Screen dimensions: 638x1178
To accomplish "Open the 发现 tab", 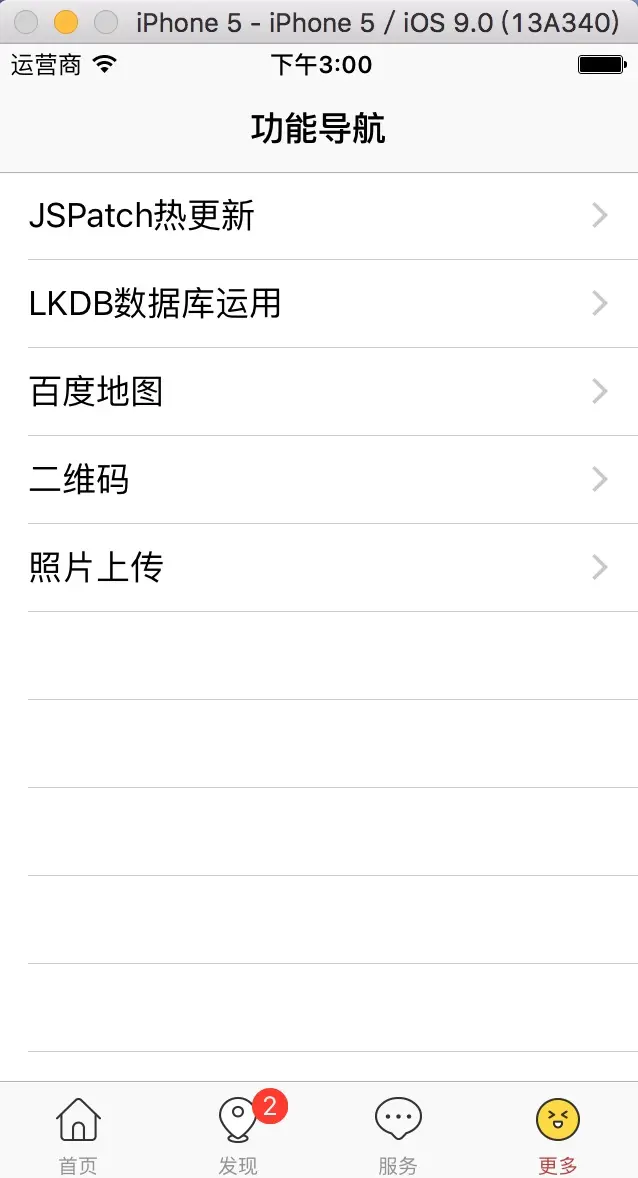I will click(x=240, y=1133).
